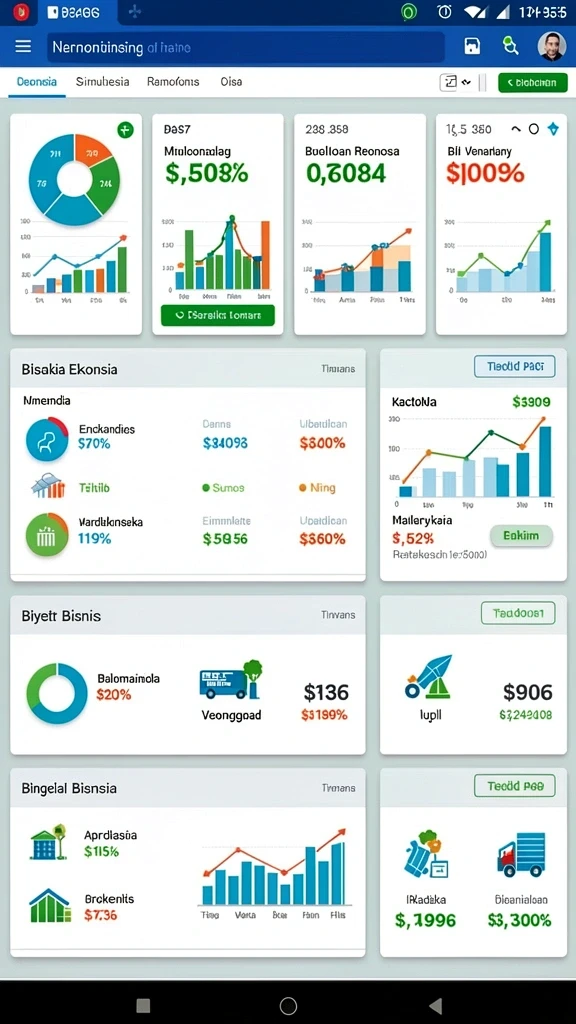Tap the Teodd Pee button
Viewport: 576px width, 1024px height.
(x=515, y=786)
